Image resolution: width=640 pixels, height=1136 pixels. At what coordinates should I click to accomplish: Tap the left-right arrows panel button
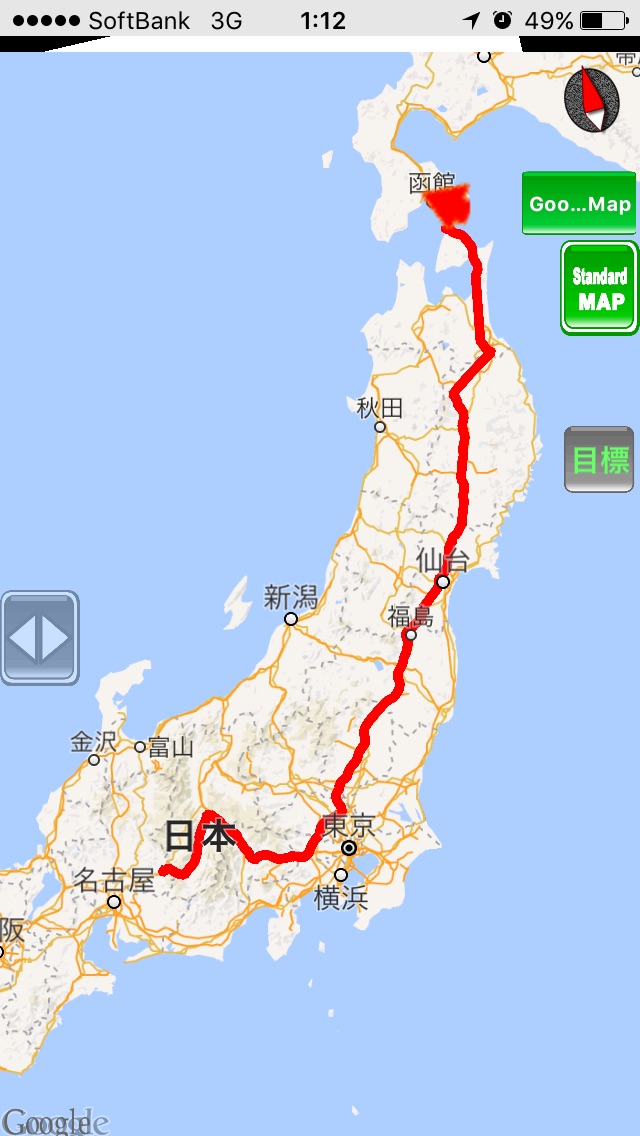click(40, 638)
